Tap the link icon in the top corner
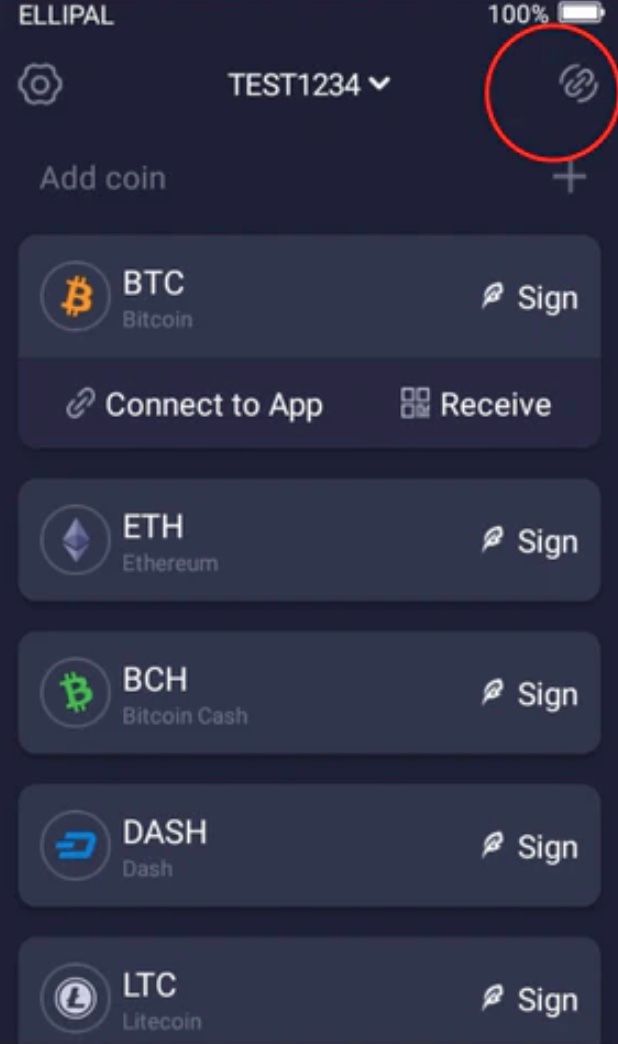 (578, 84)
